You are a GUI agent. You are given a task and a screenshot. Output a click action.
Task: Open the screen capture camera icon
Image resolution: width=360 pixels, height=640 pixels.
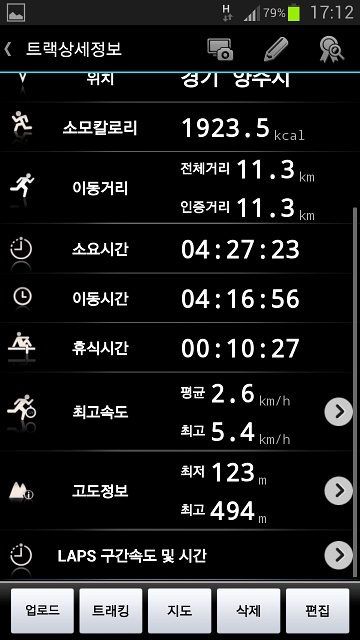click(220, 49)
